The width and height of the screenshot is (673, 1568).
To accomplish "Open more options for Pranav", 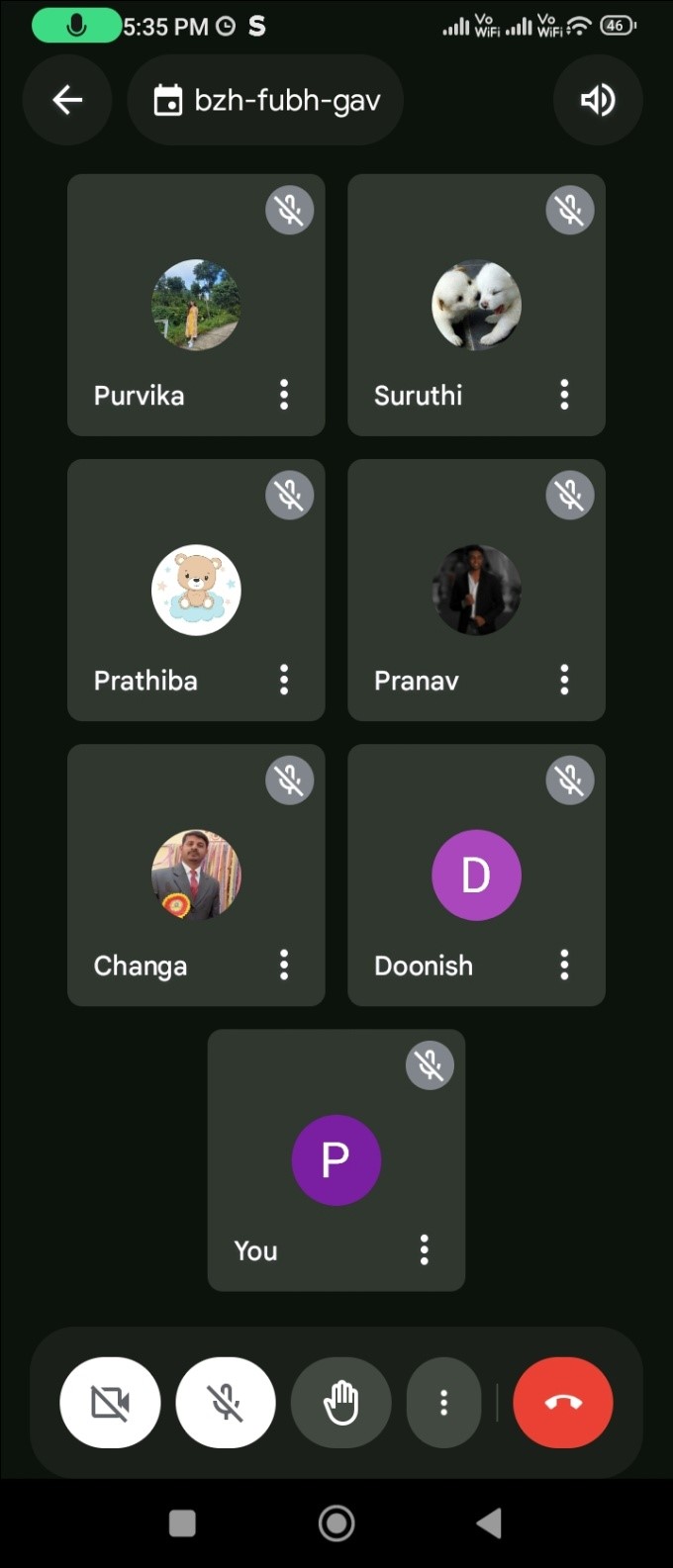I will tap(564, 680).
